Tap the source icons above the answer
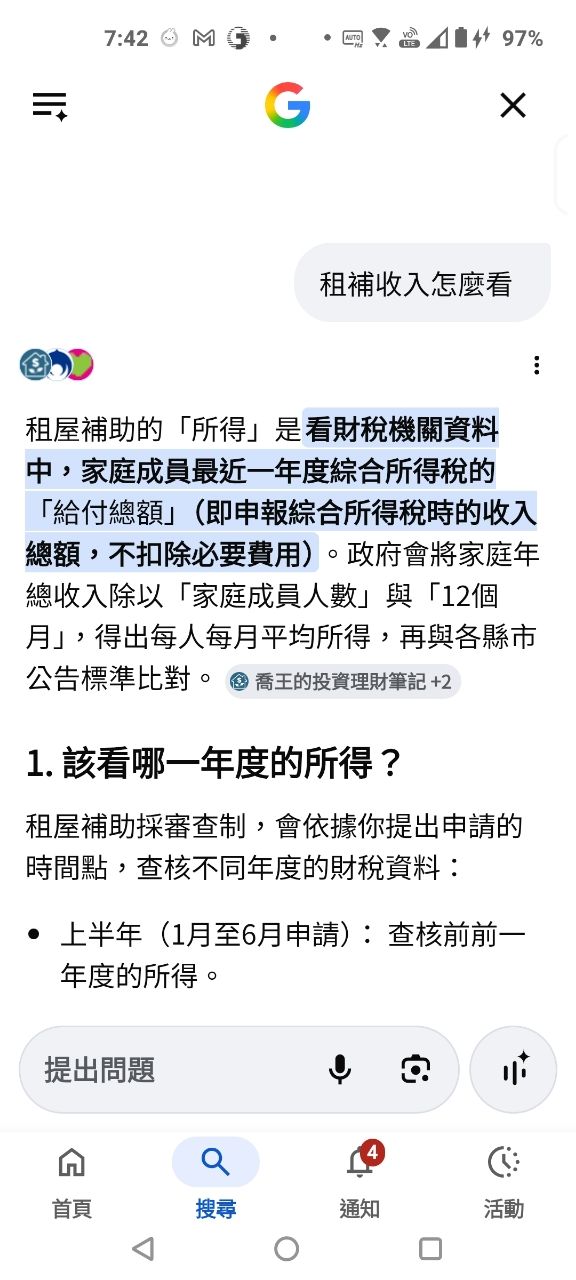This screenshot has width=576, height=1280. coord(57,365)
